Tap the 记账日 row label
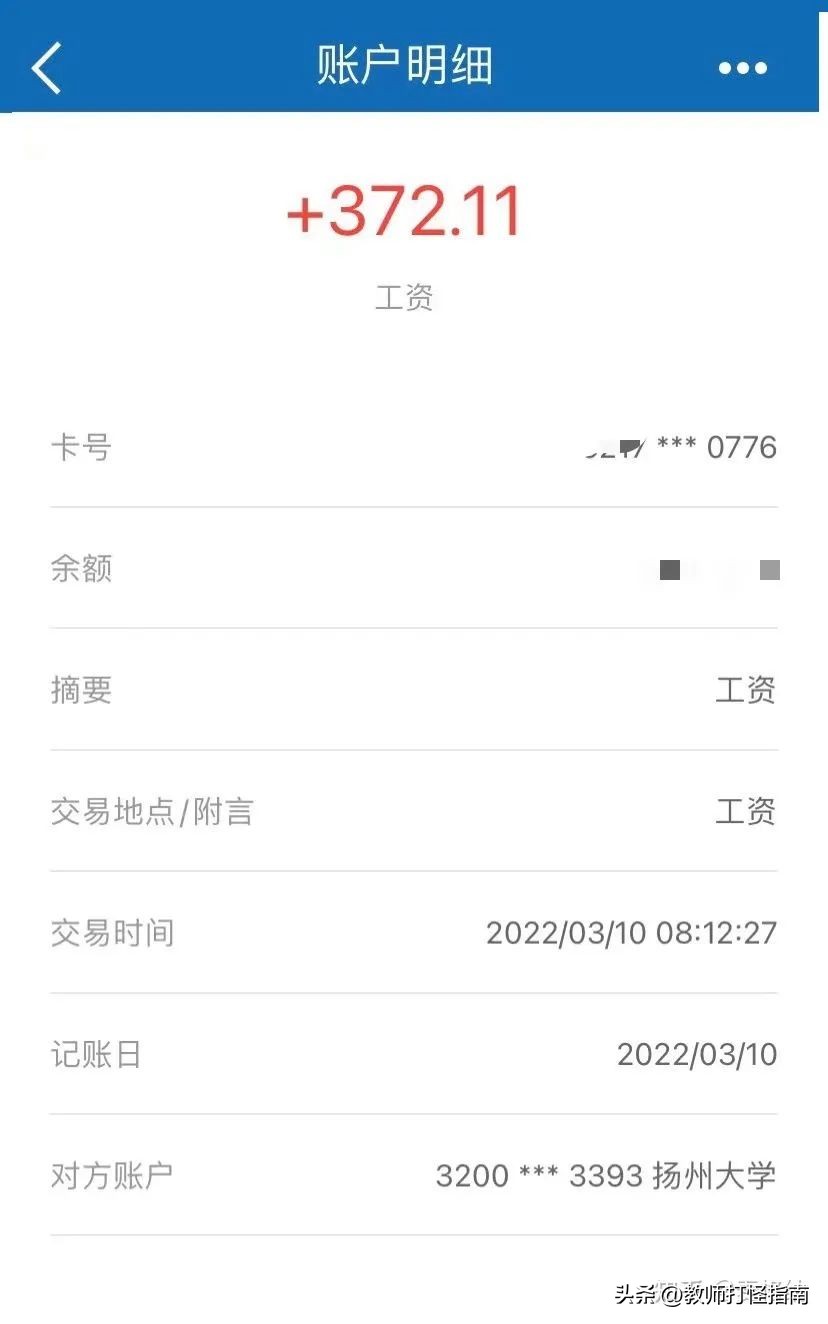The height and width of the screenshot is (1324, 828). pyautogui.click(x=96, y=1054)
